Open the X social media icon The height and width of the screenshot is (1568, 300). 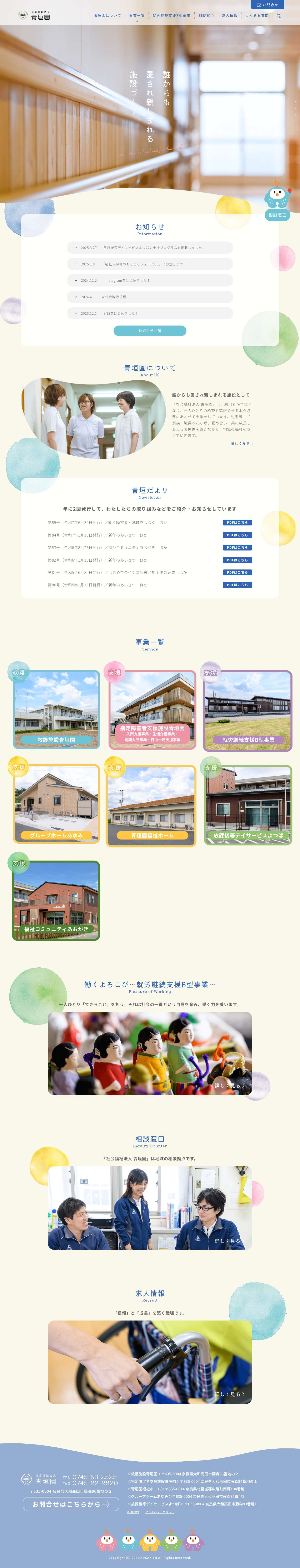(x=279, y=15)
